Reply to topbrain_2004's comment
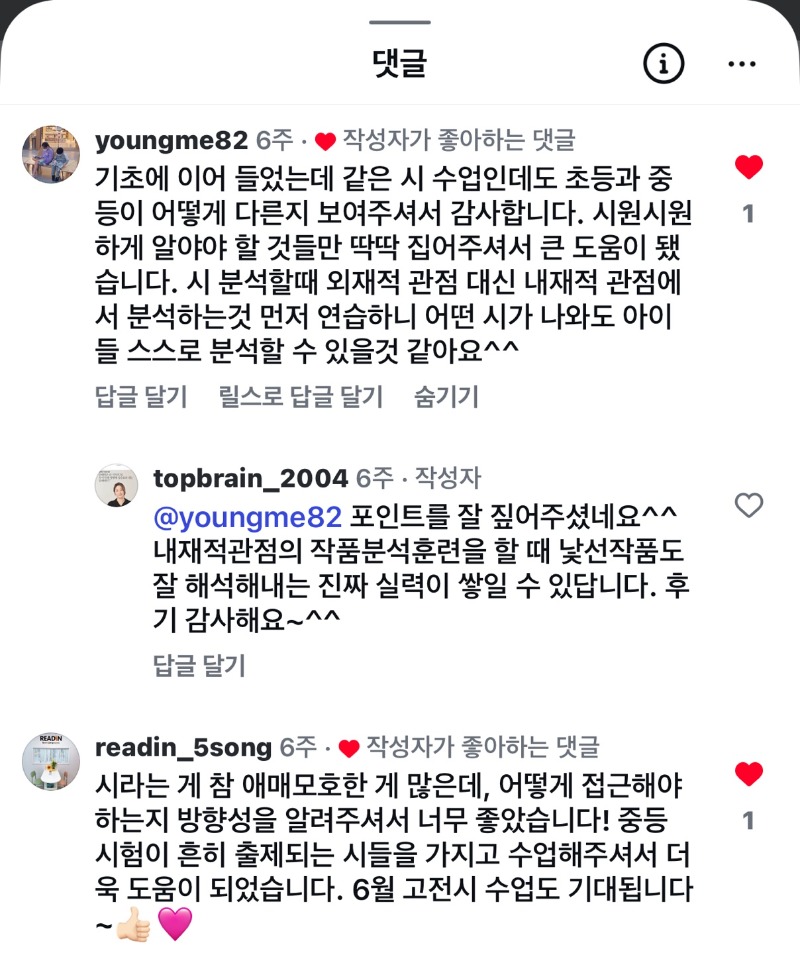Viewport: 800px width, 953px height. 199,665
